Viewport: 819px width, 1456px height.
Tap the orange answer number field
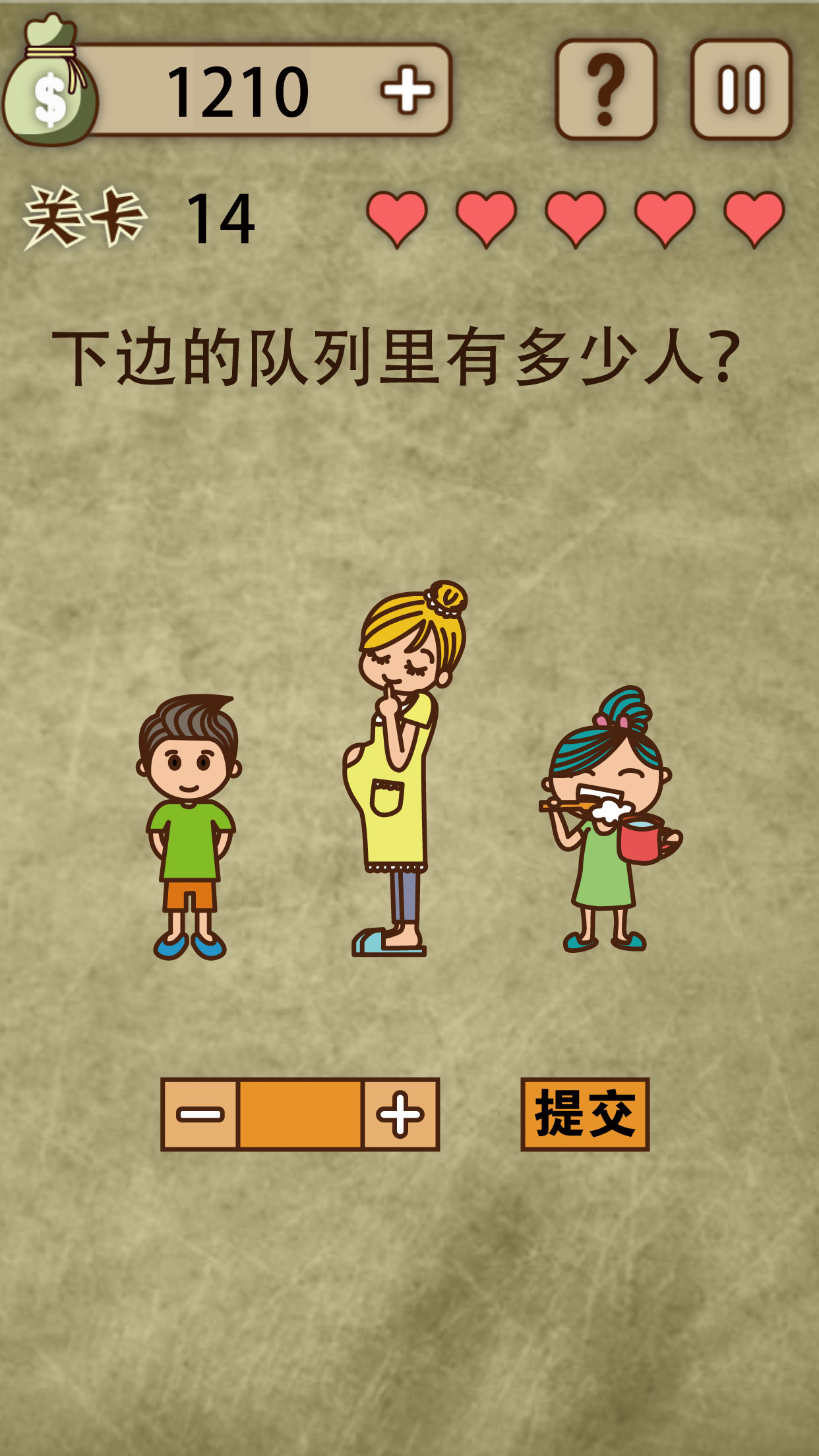(300, 1114)
